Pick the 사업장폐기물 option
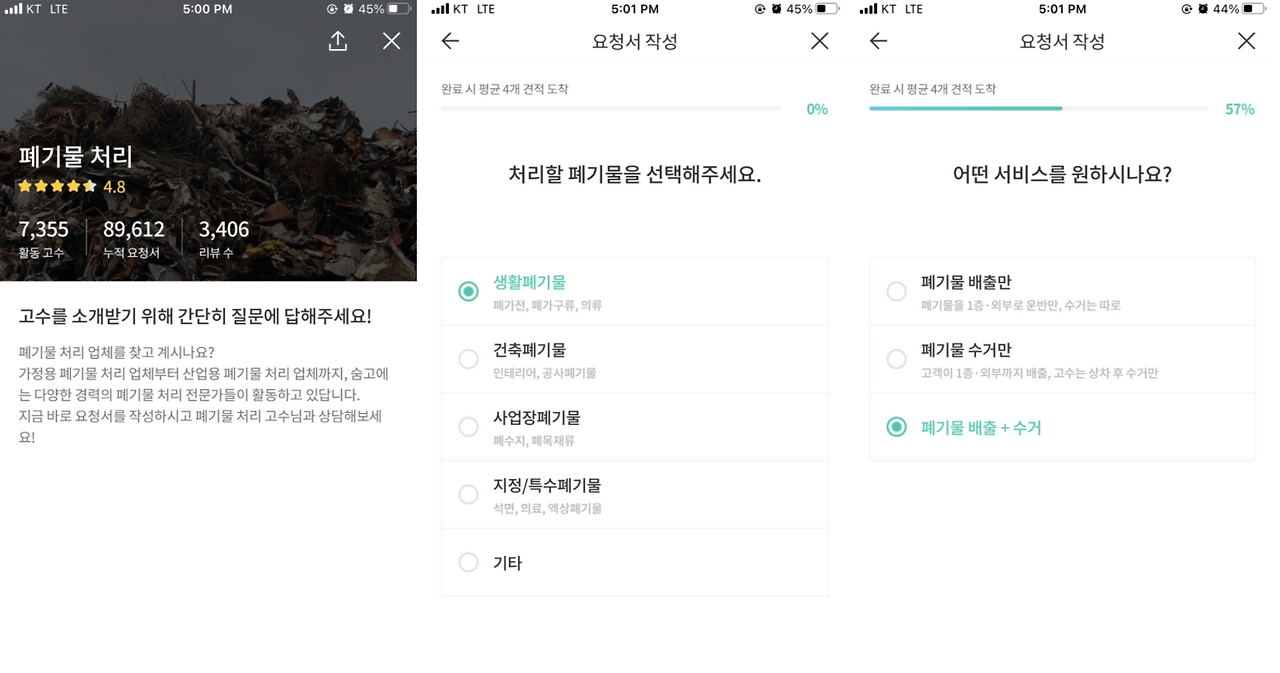This screenshot has width=1280, height=673. [635, 427]
